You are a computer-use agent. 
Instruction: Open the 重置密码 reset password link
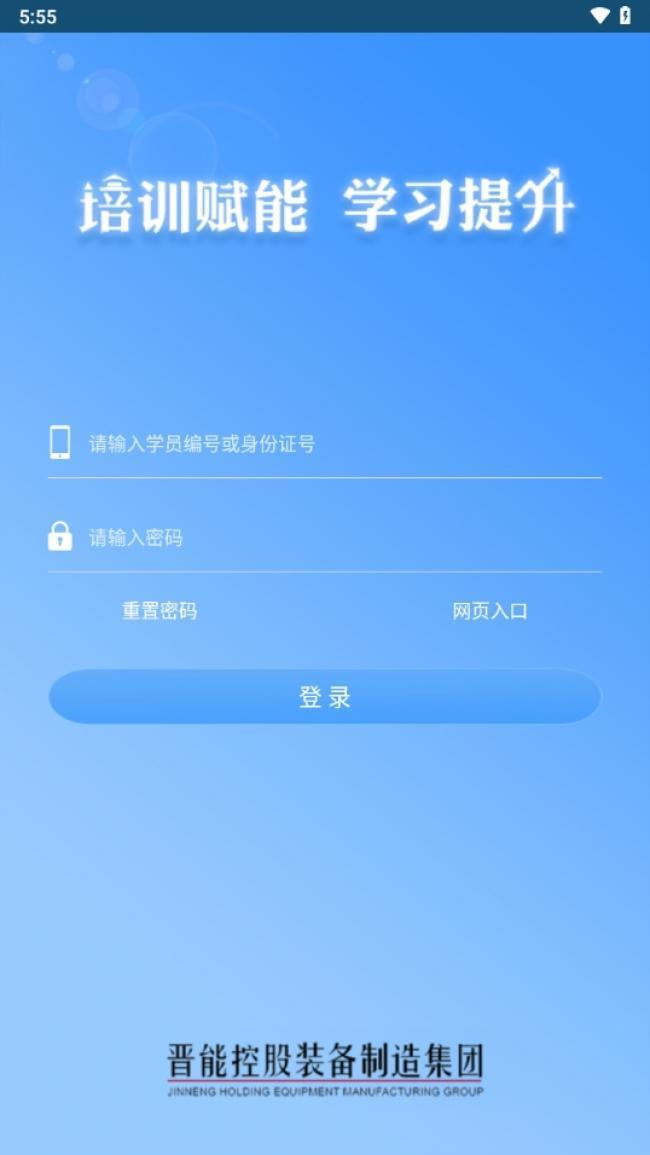point(159,611)
